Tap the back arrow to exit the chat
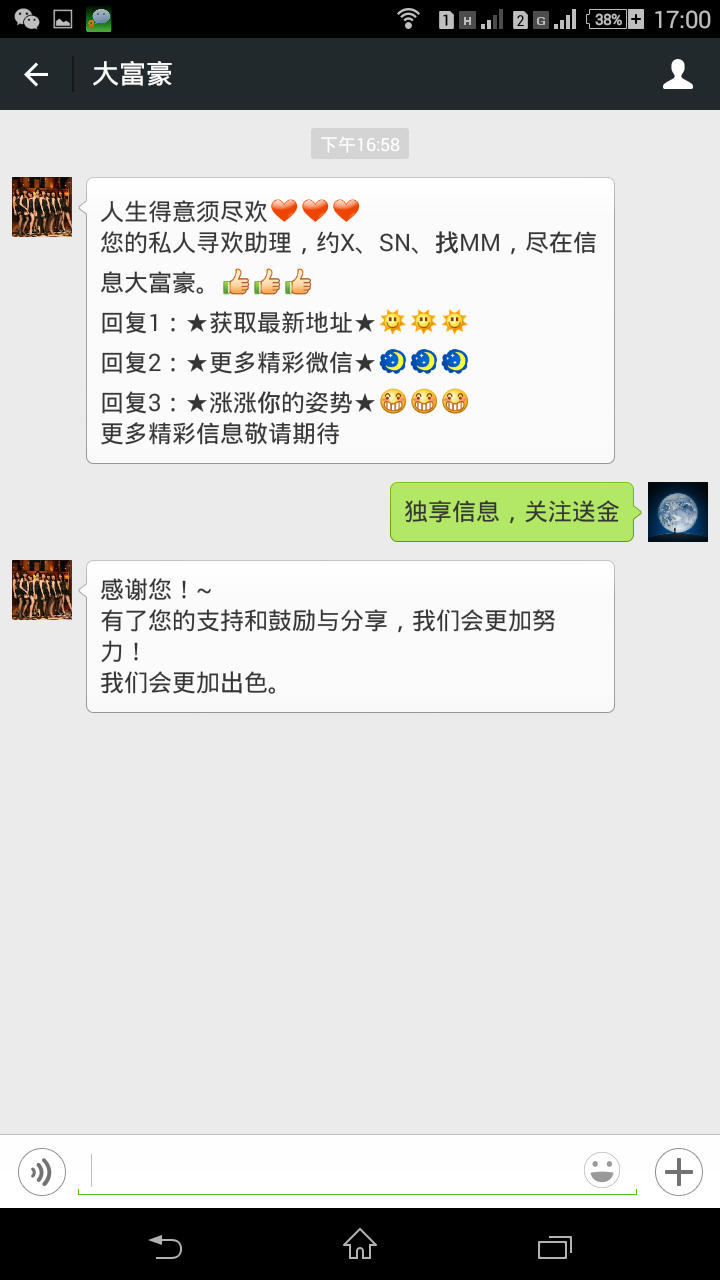Image resolution: width=720 pixels, height=1280 pixels. coord(34,73)
